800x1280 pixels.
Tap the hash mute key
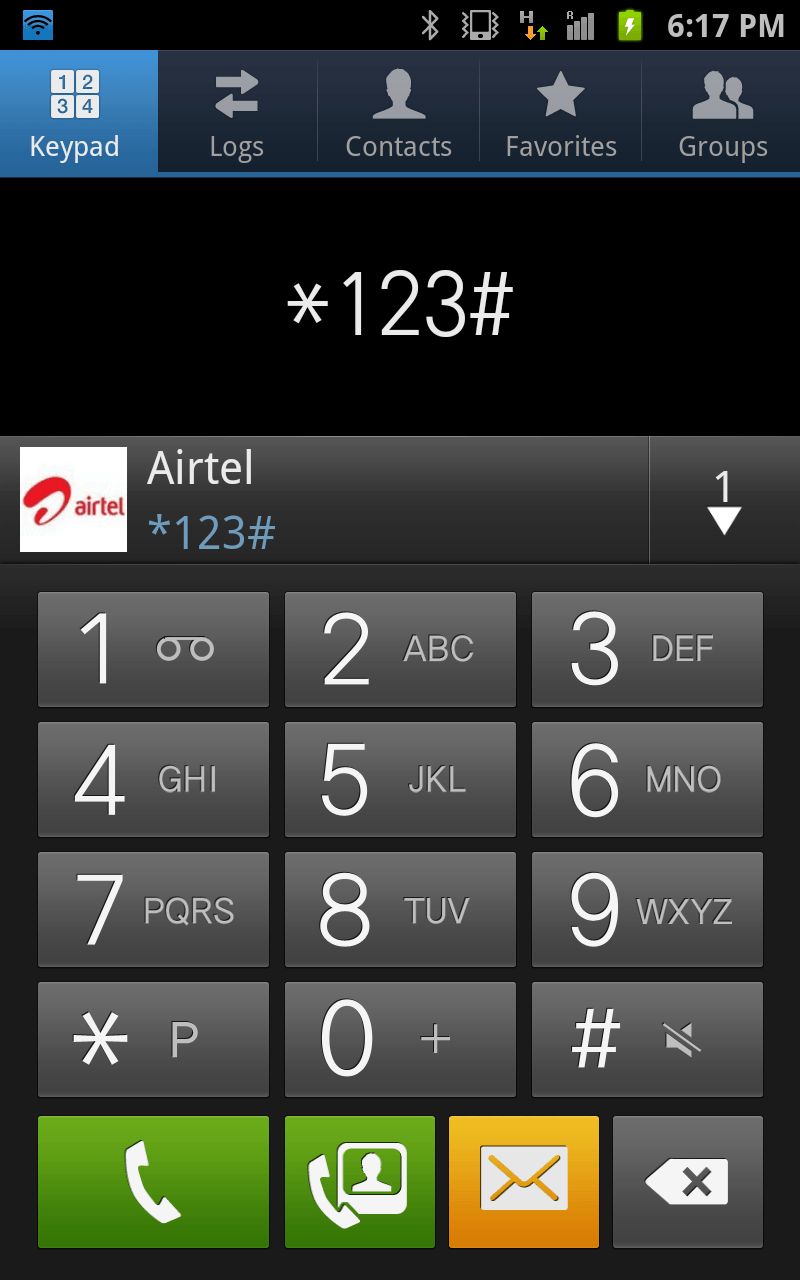tap(647, 1039)
